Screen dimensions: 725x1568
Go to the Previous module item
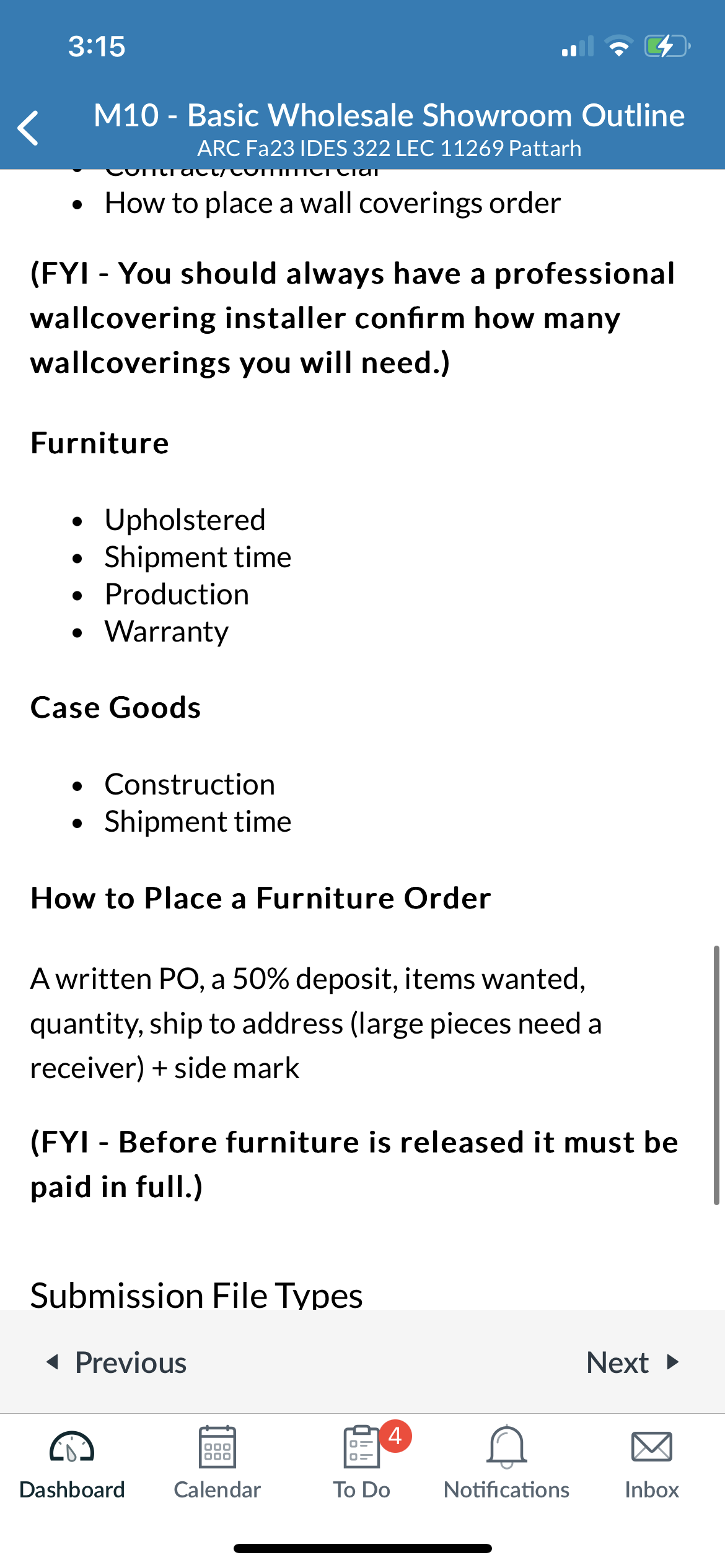(116, 1362)
